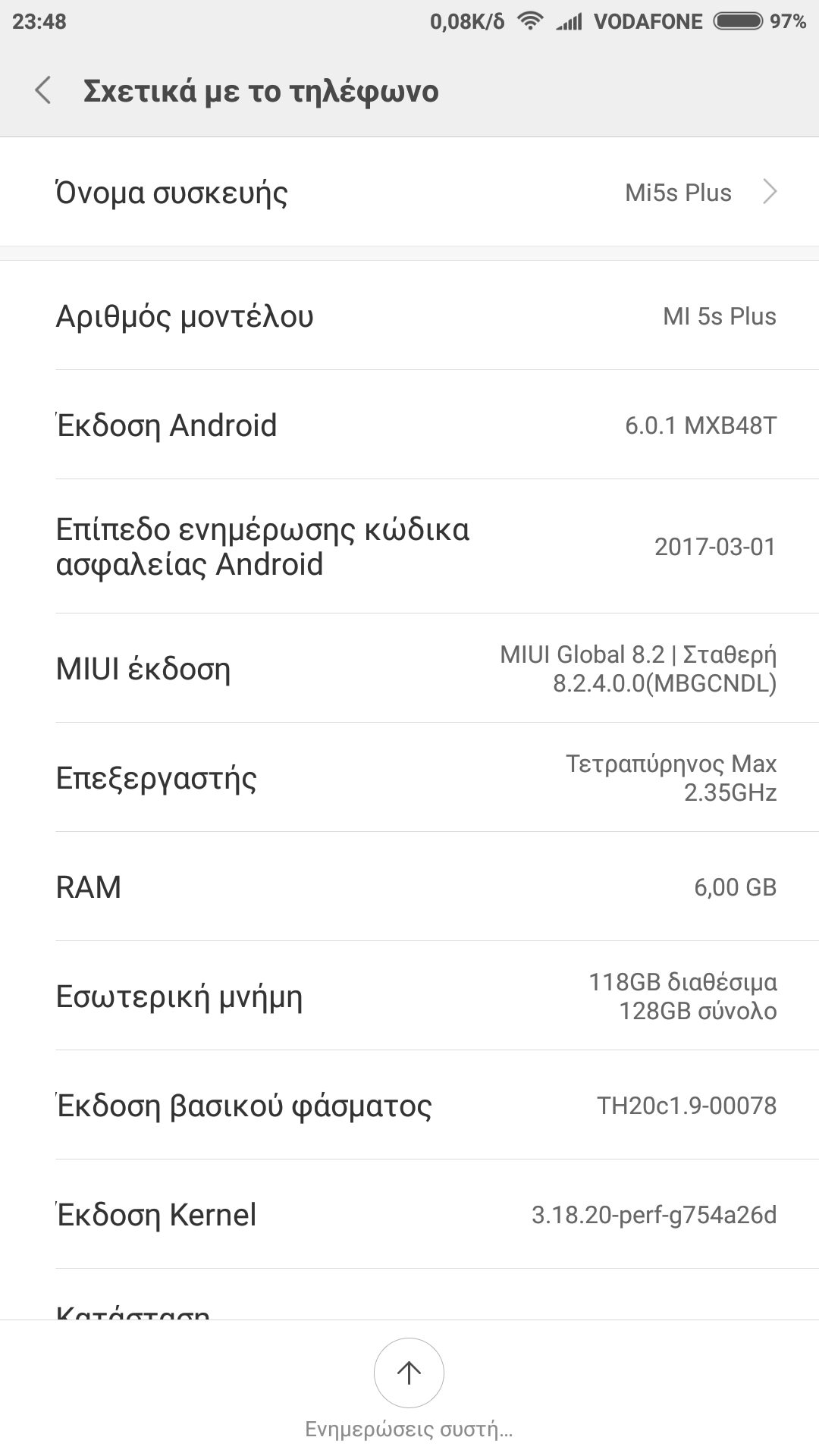Tap the Έκδοση Android row
This screenshot has width=819, height=1456.
pos(409,425)
